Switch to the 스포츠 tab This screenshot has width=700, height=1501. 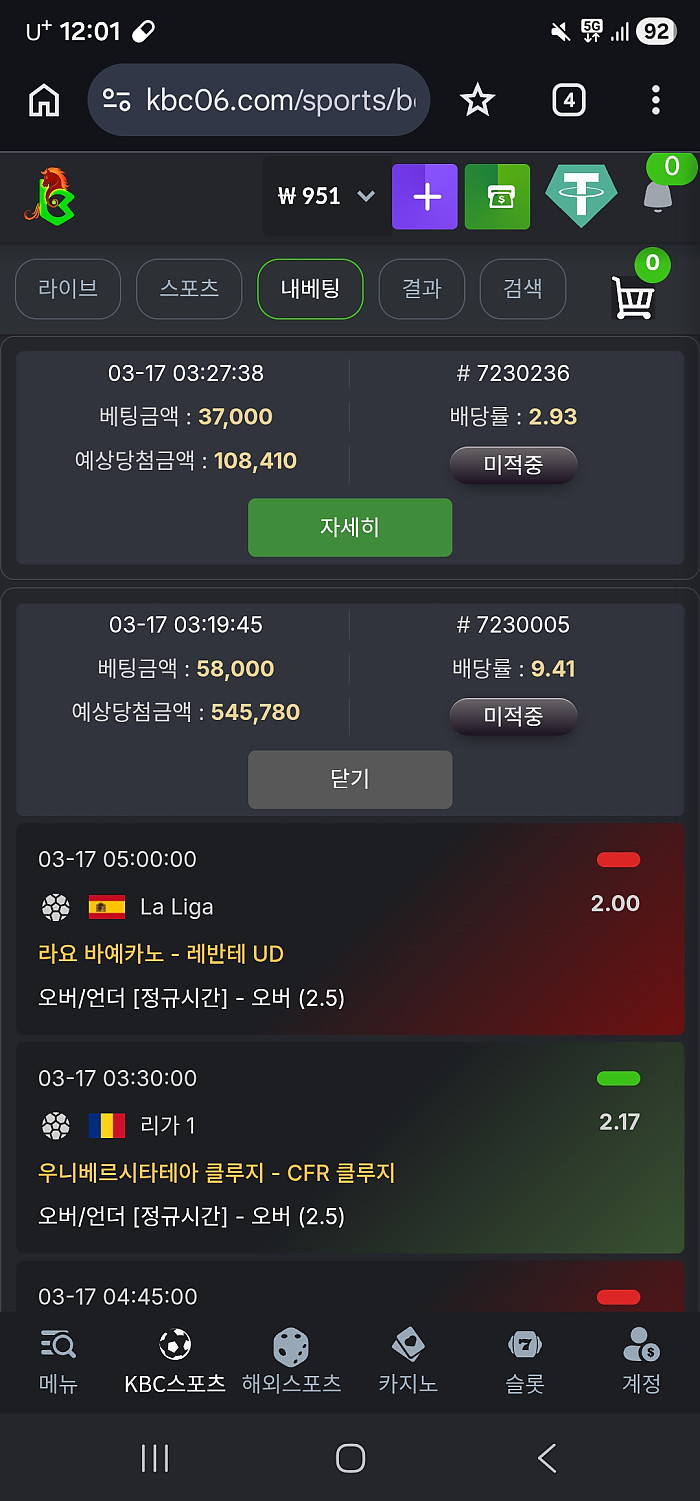click(189, 289)
